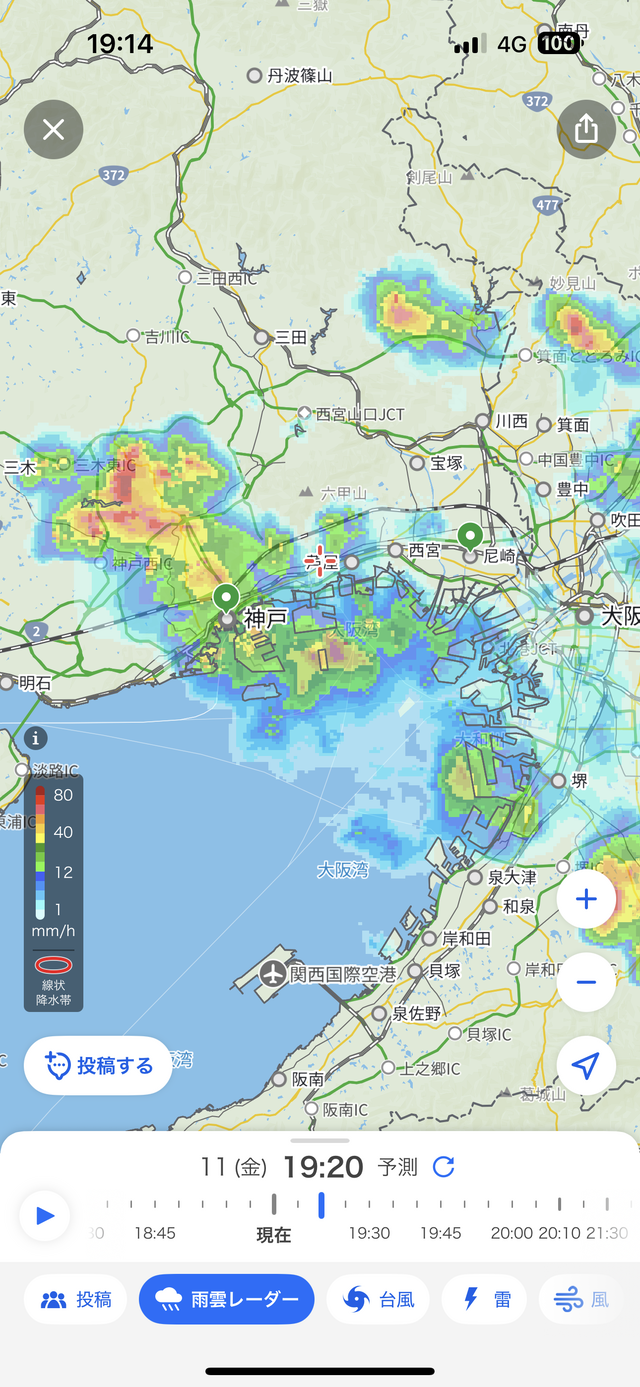Zoom out of the map
640x1387 pixels.
pyautogui.click(x=586, y=982)
